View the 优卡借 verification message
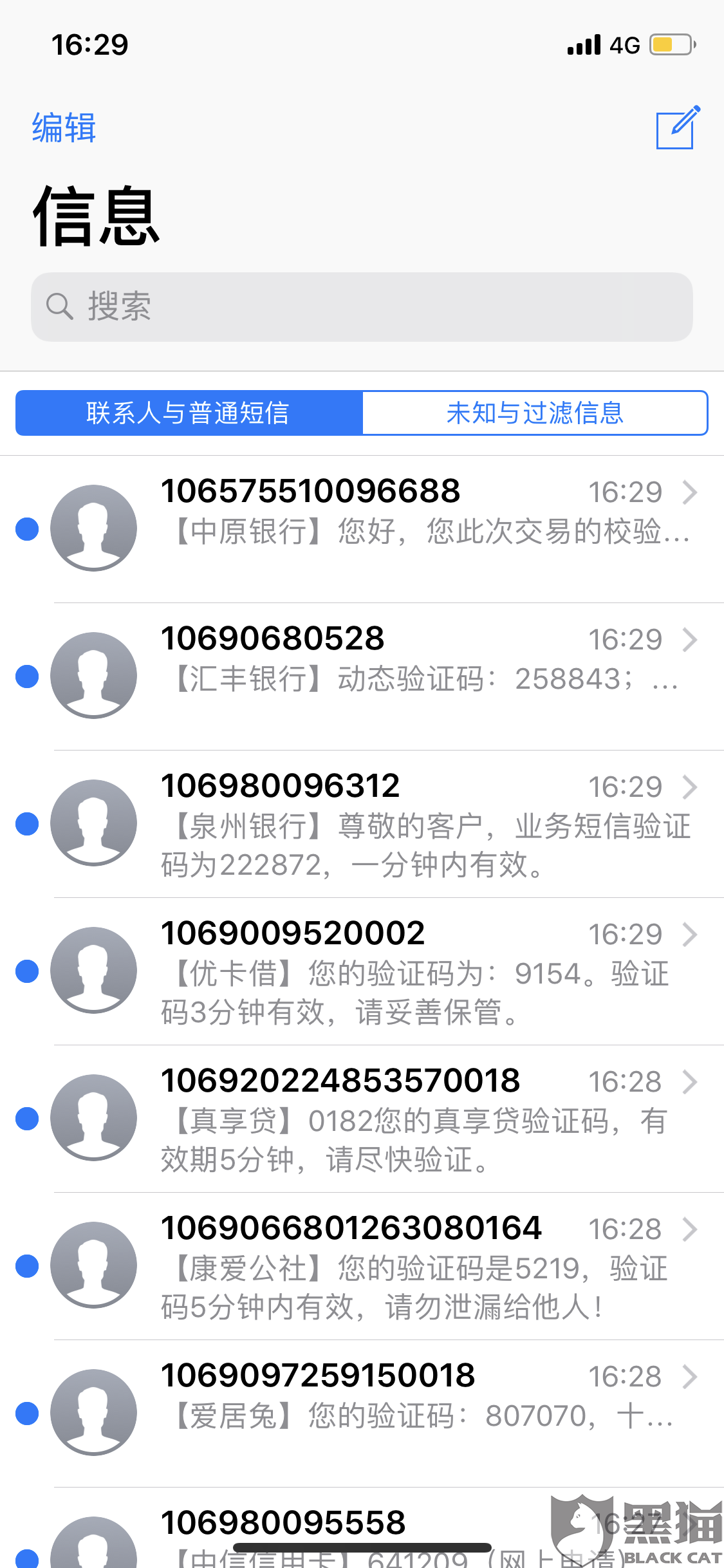 tap(425, 971)
